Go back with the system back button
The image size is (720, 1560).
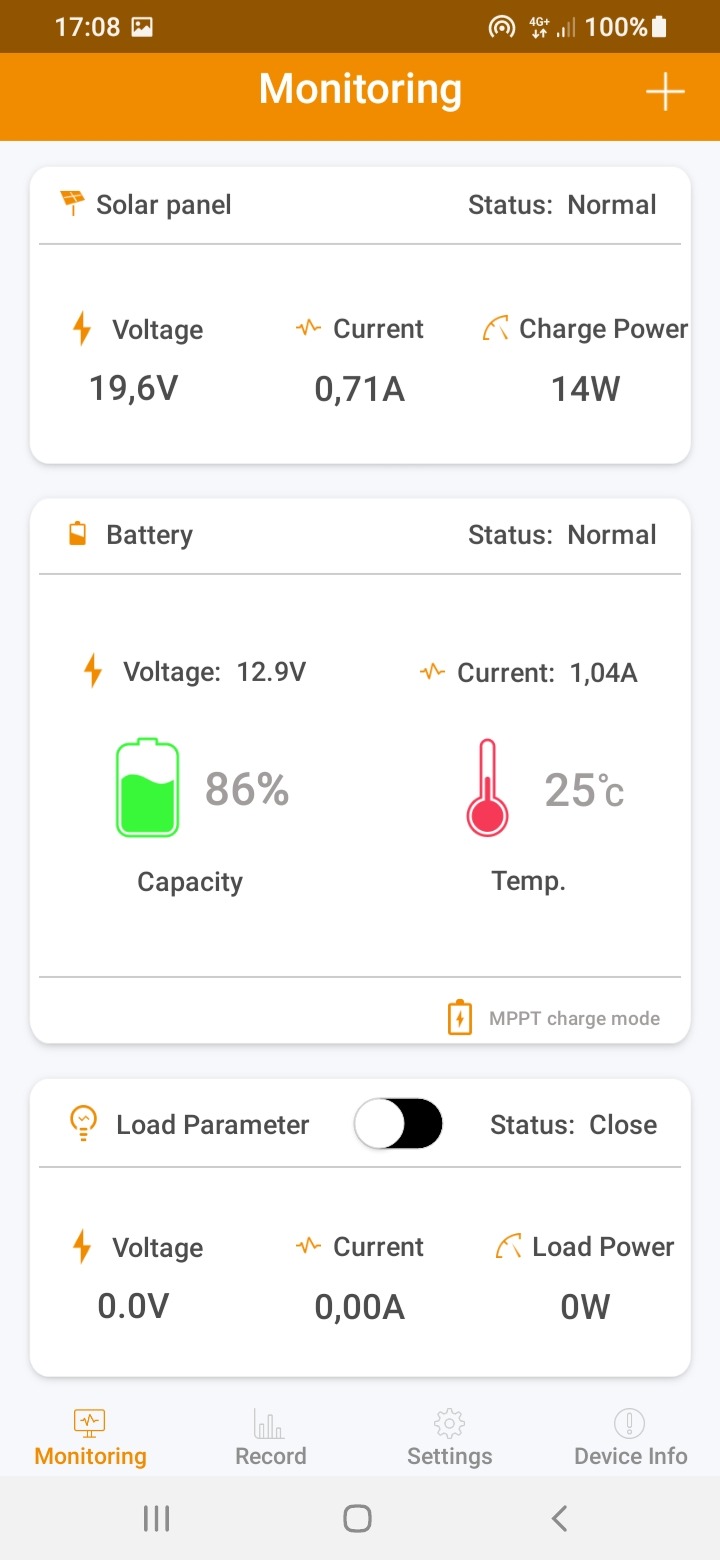tap(559, 1519)
